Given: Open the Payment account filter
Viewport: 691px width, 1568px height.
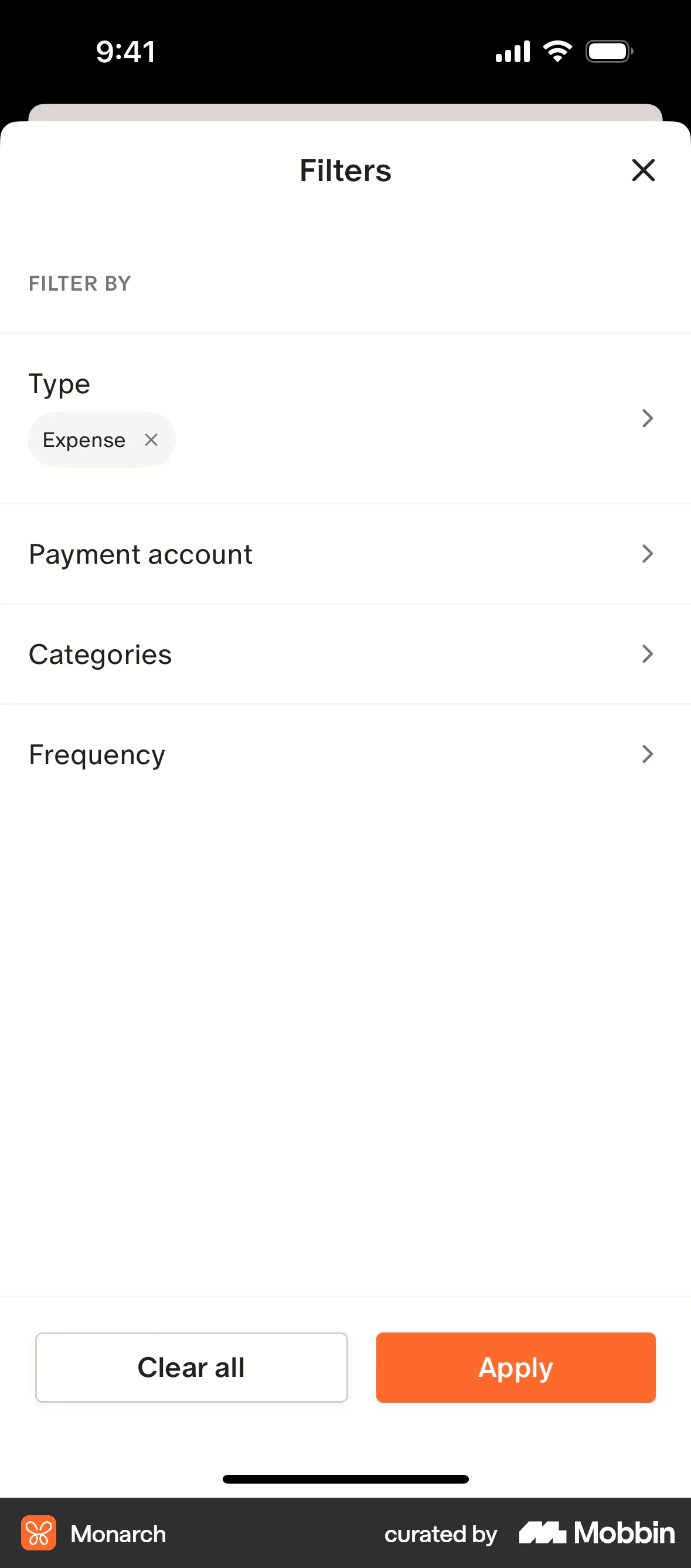Looking at the screenshot, I should (x=345, y=553).
